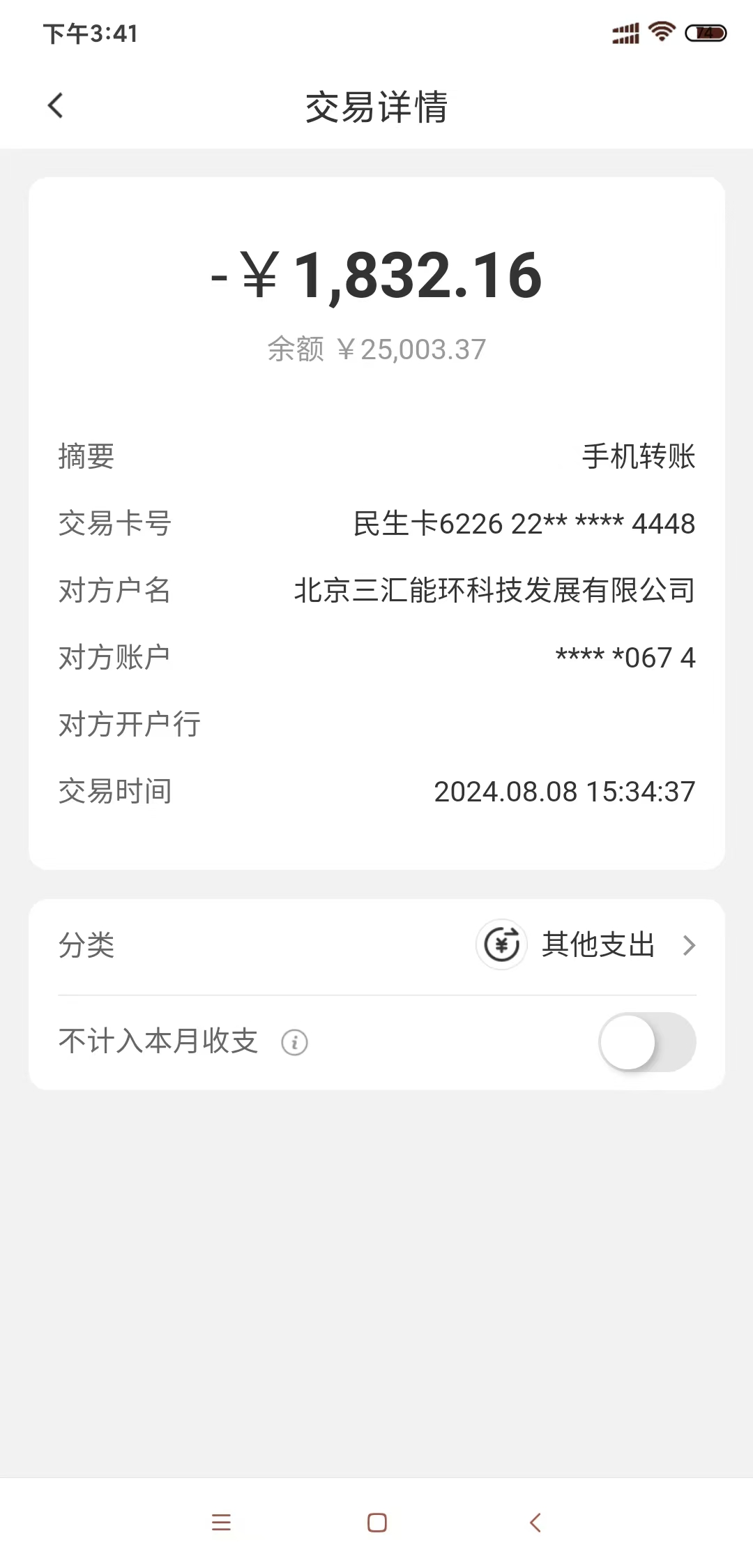Open the 分类 row showing 其他支出

coord(376,945)
